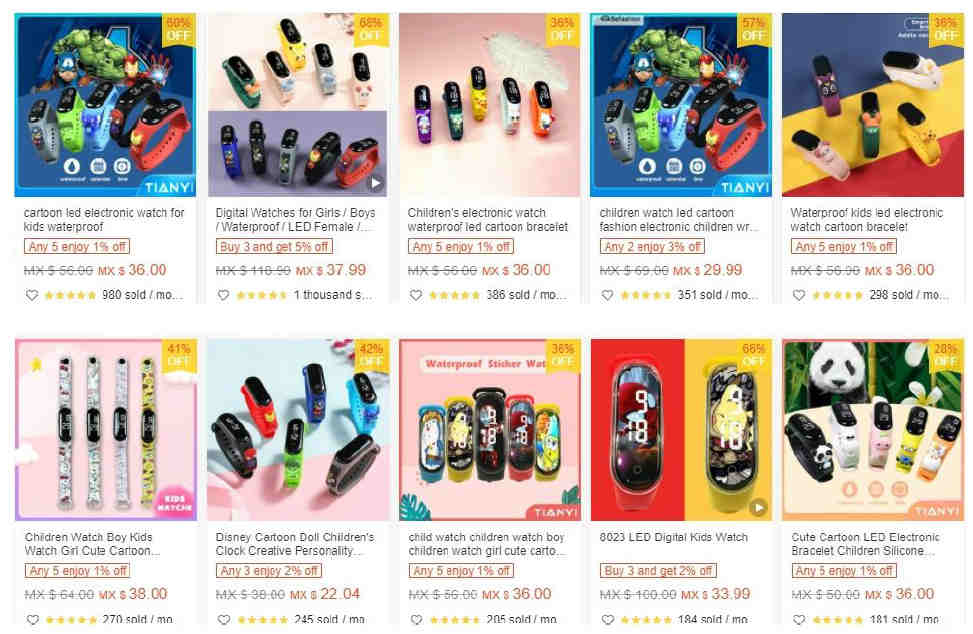Open 'Waterproof kids led electronic watch cartoon bracelet'
Screen dimensions: 973x634
(870, 219)
